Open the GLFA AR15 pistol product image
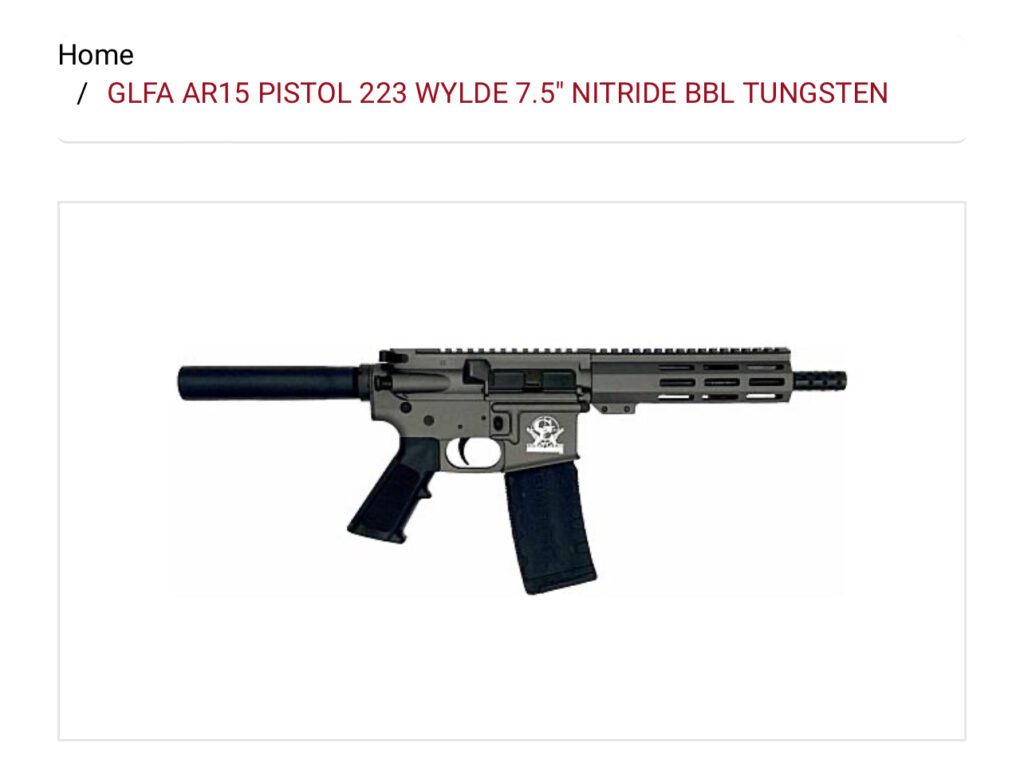The height and width of the screenshot is (770, 1024). [x=511, y=470]
